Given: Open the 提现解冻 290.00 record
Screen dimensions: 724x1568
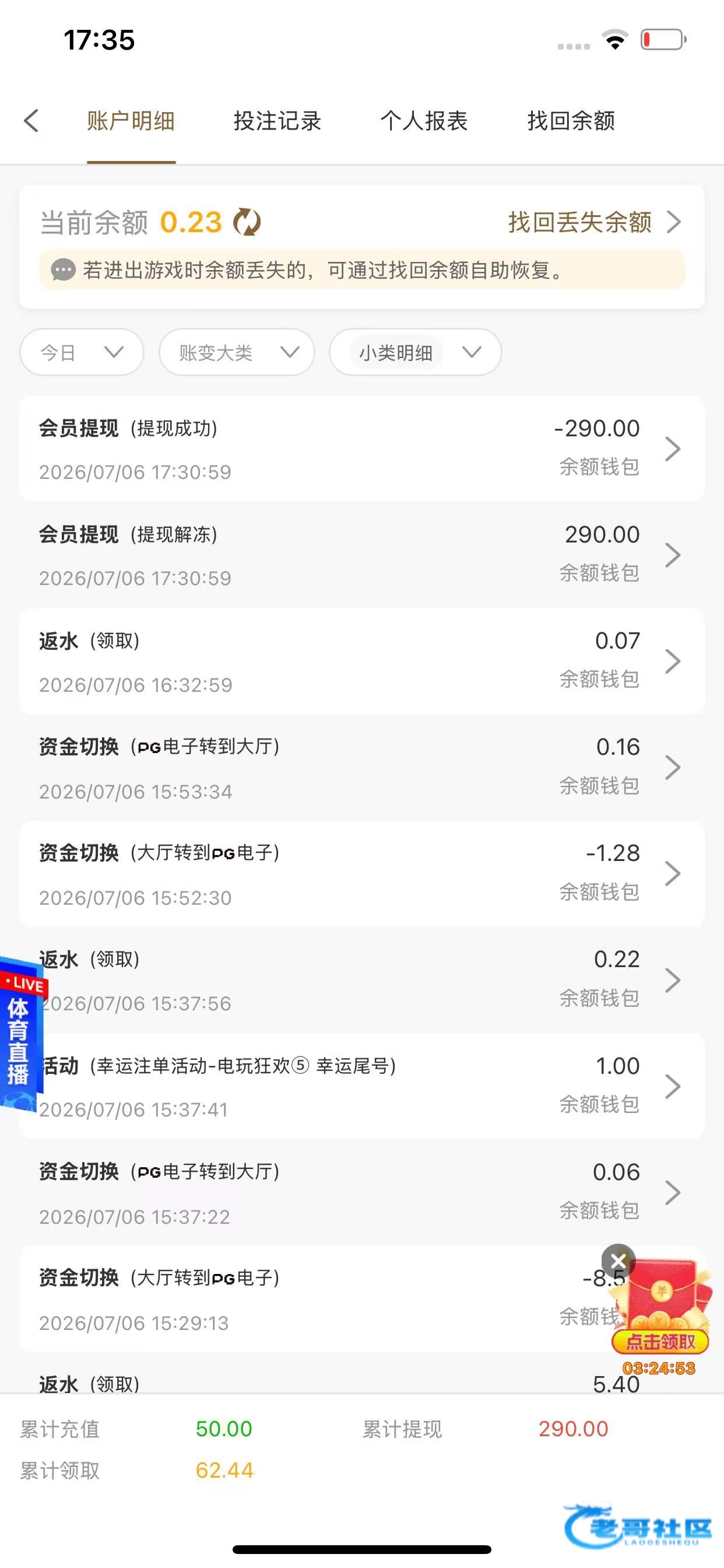Looking at the screenshot, I should coord(362,555).
